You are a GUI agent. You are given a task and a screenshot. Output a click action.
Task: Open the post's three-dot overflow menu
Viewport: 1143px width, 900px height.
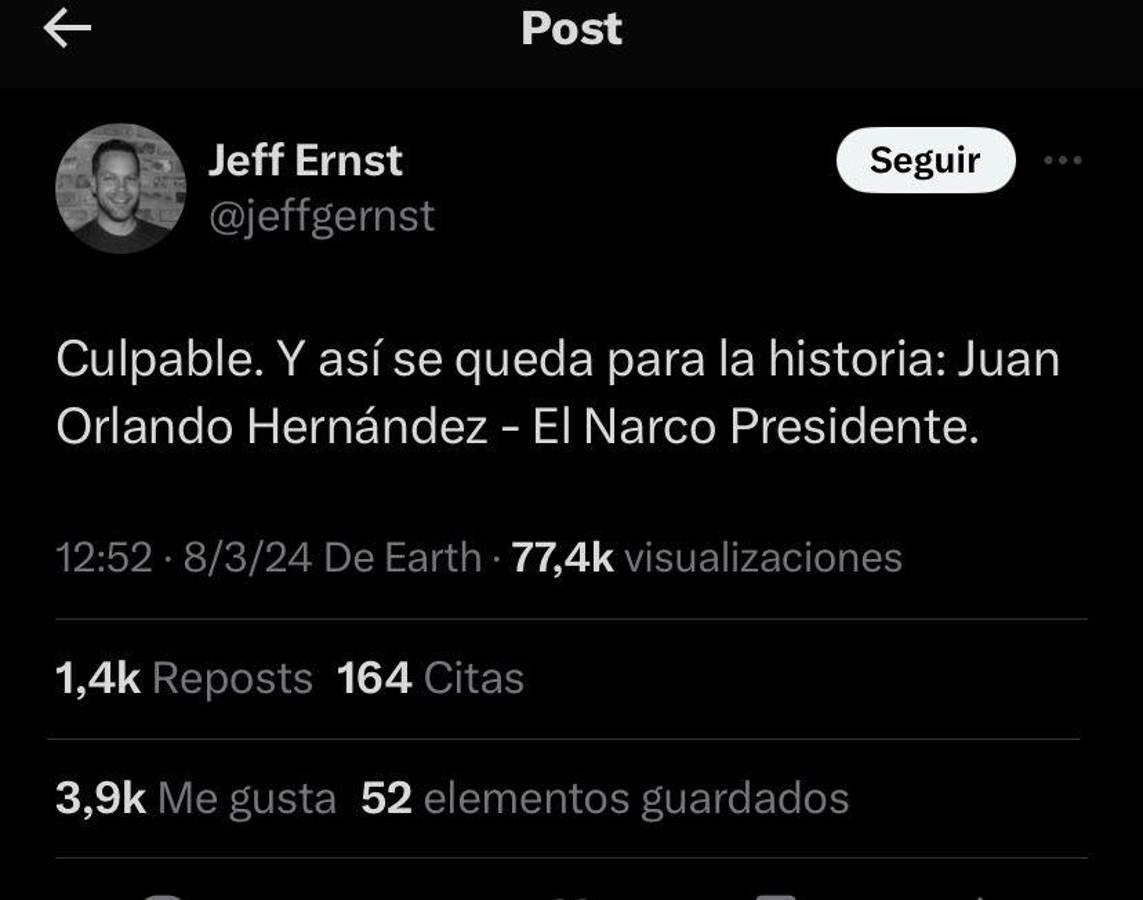point(1062,160)
